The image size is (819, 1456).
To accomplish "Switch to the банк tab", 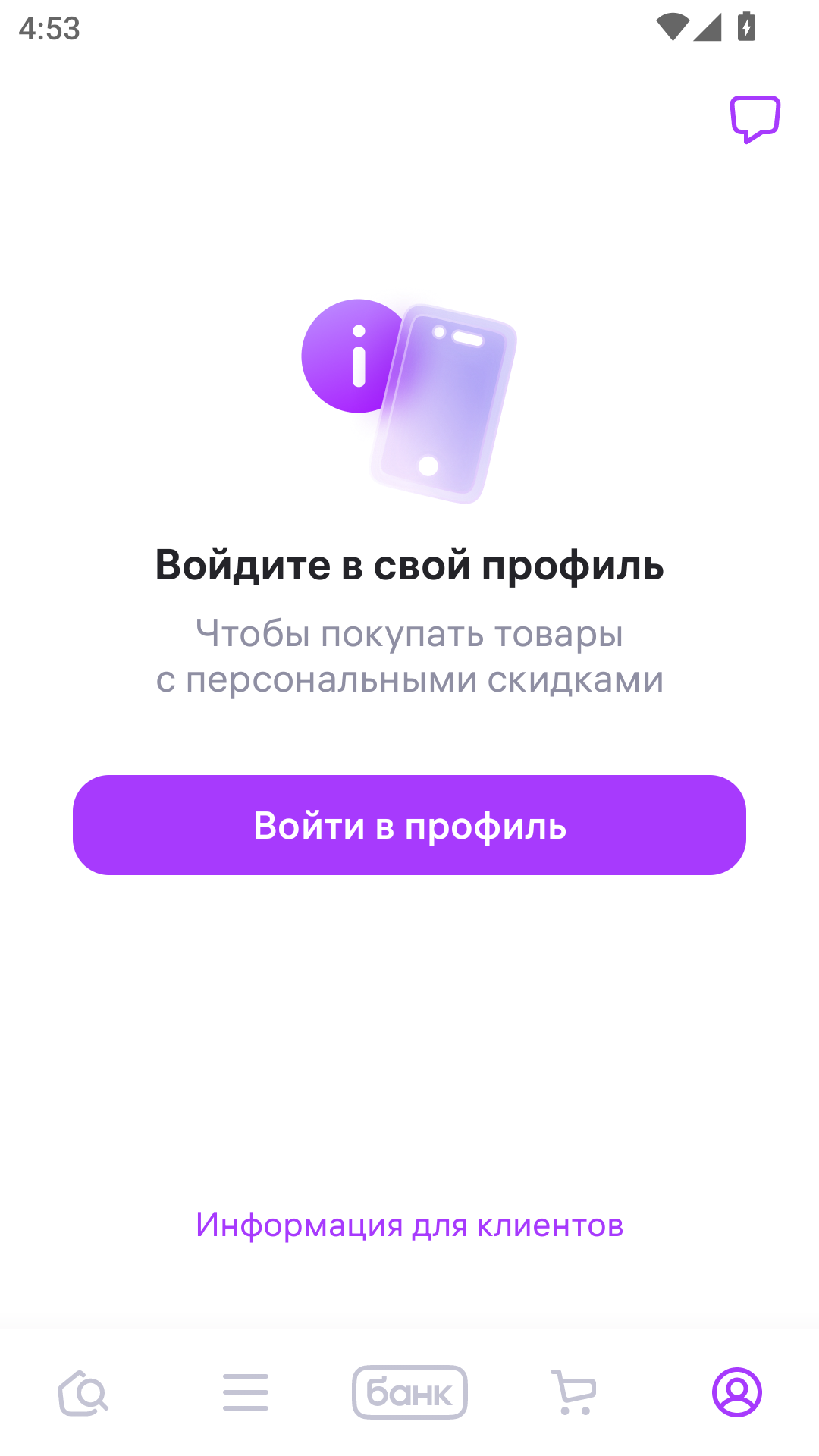I will click(x=409, y=1392).
